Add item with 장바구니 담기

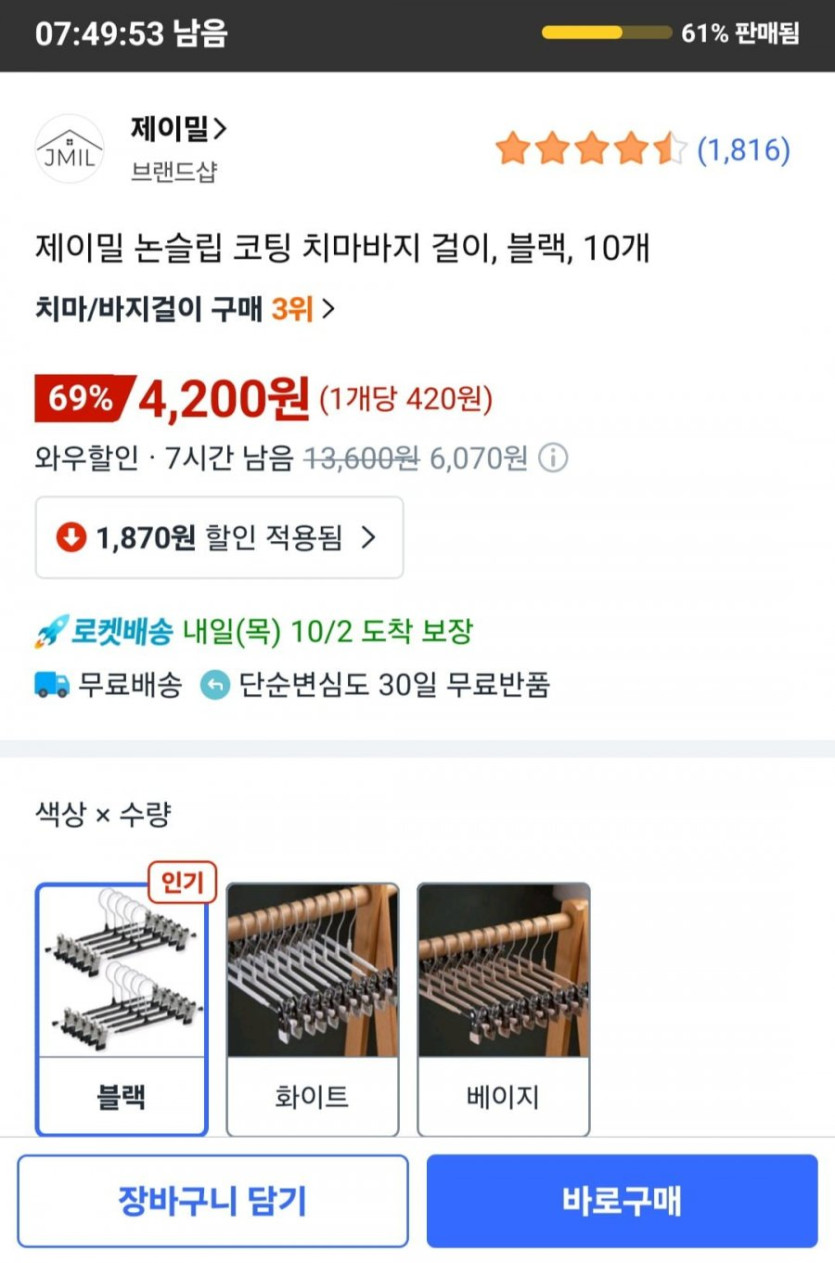(x=212, y=1201)
